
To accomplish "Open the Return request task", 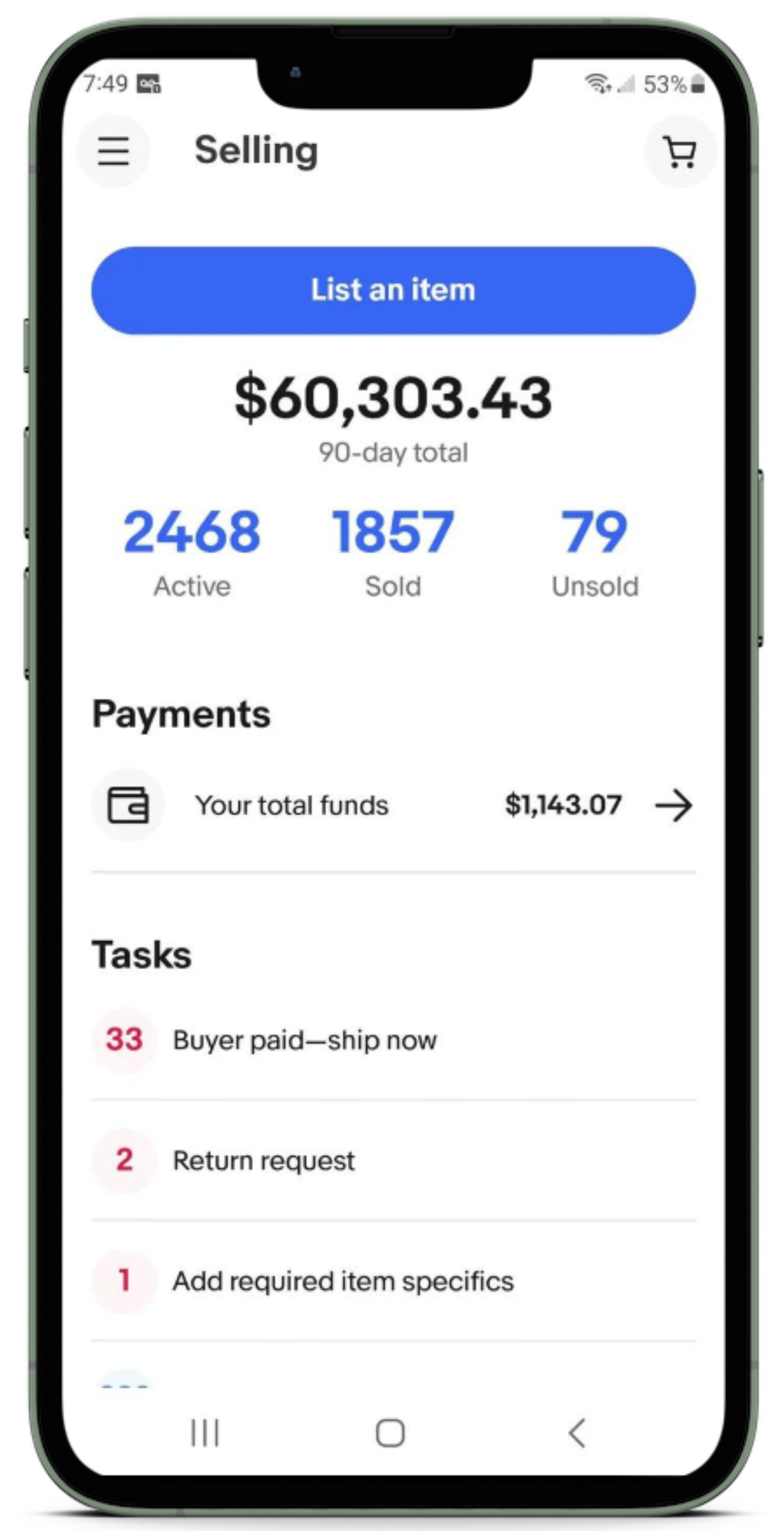I will 264,1160.
